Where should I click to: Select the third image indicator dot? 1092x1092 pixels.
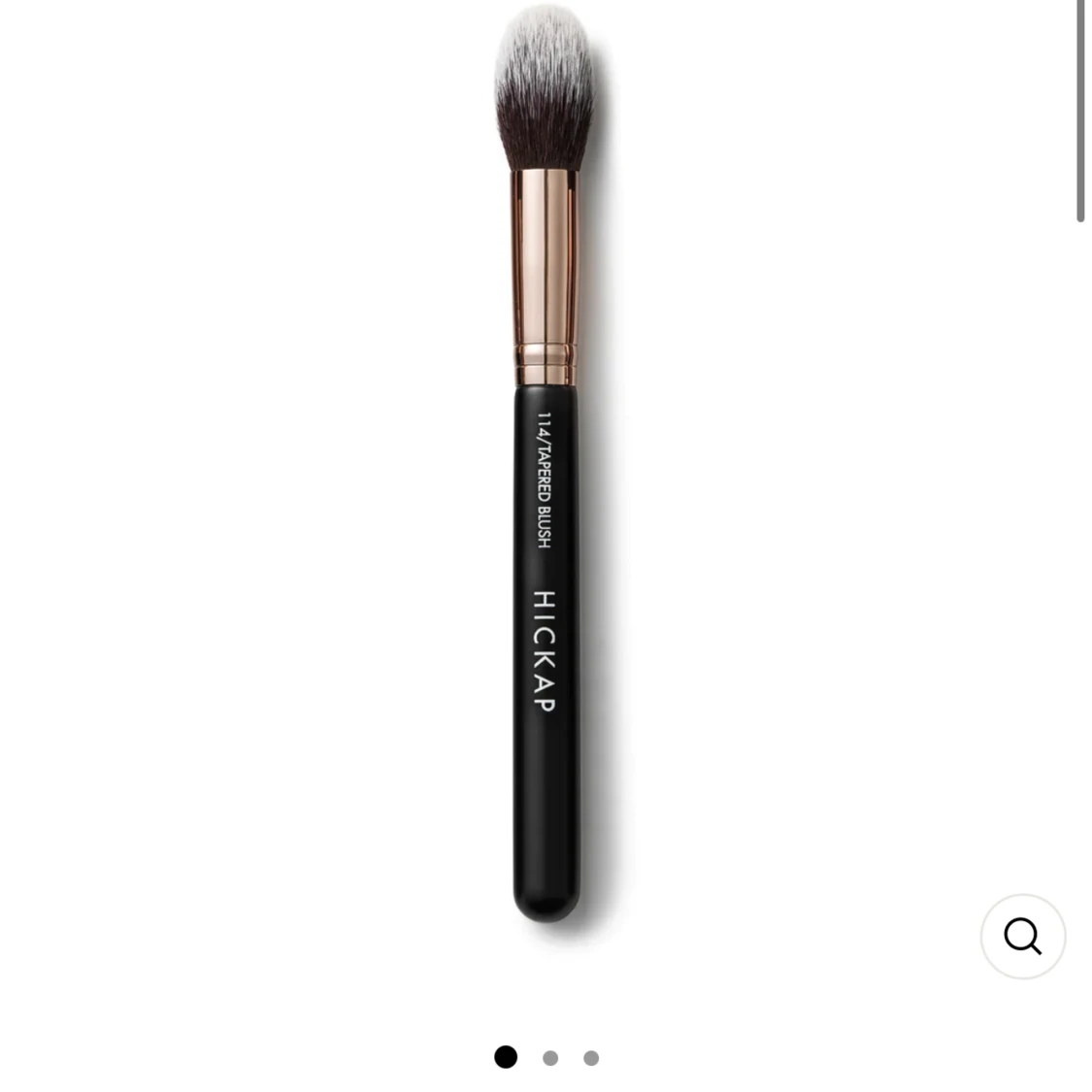591,1058
